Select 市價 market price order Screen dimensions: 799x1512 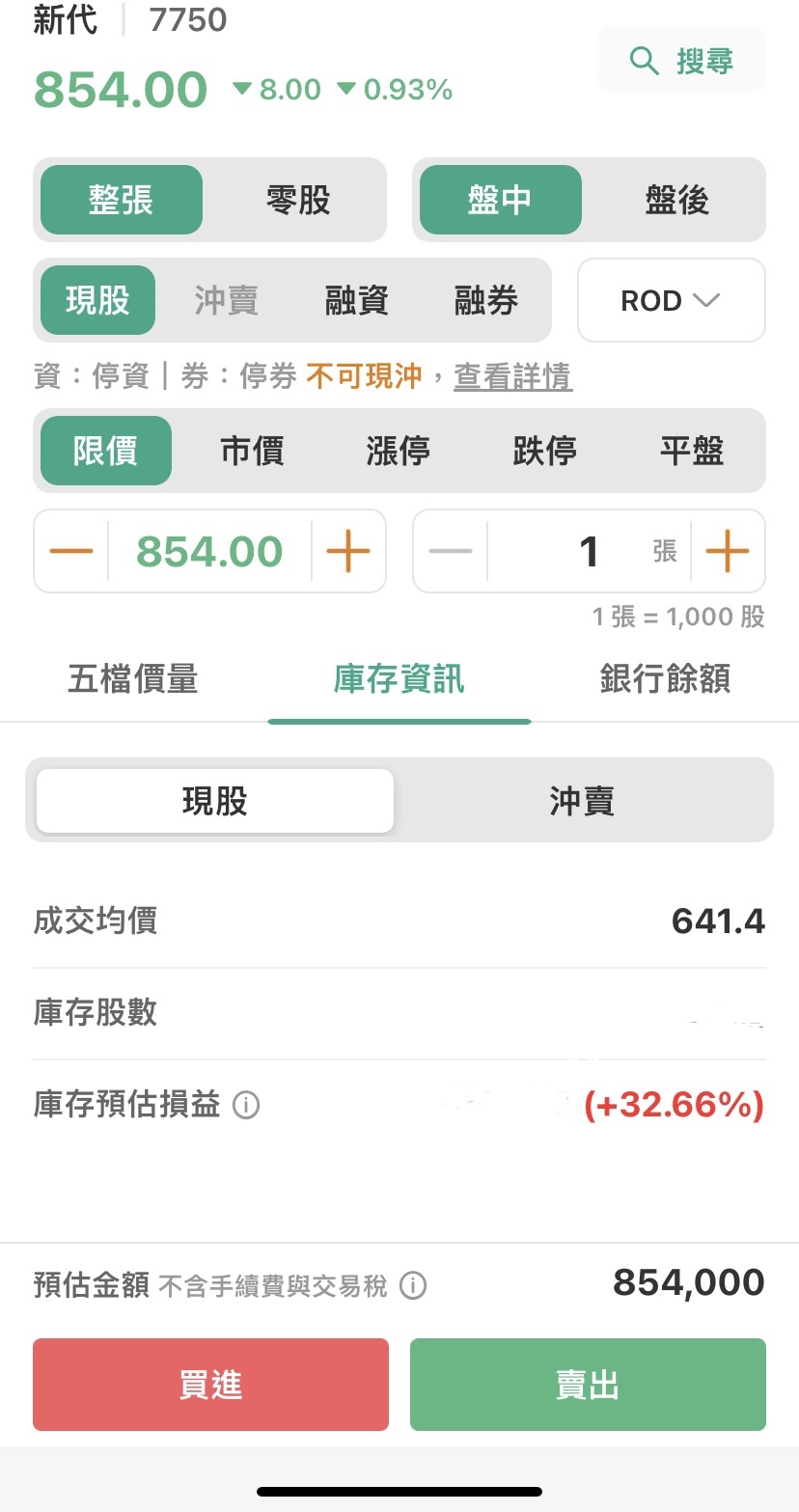point(252,451)
